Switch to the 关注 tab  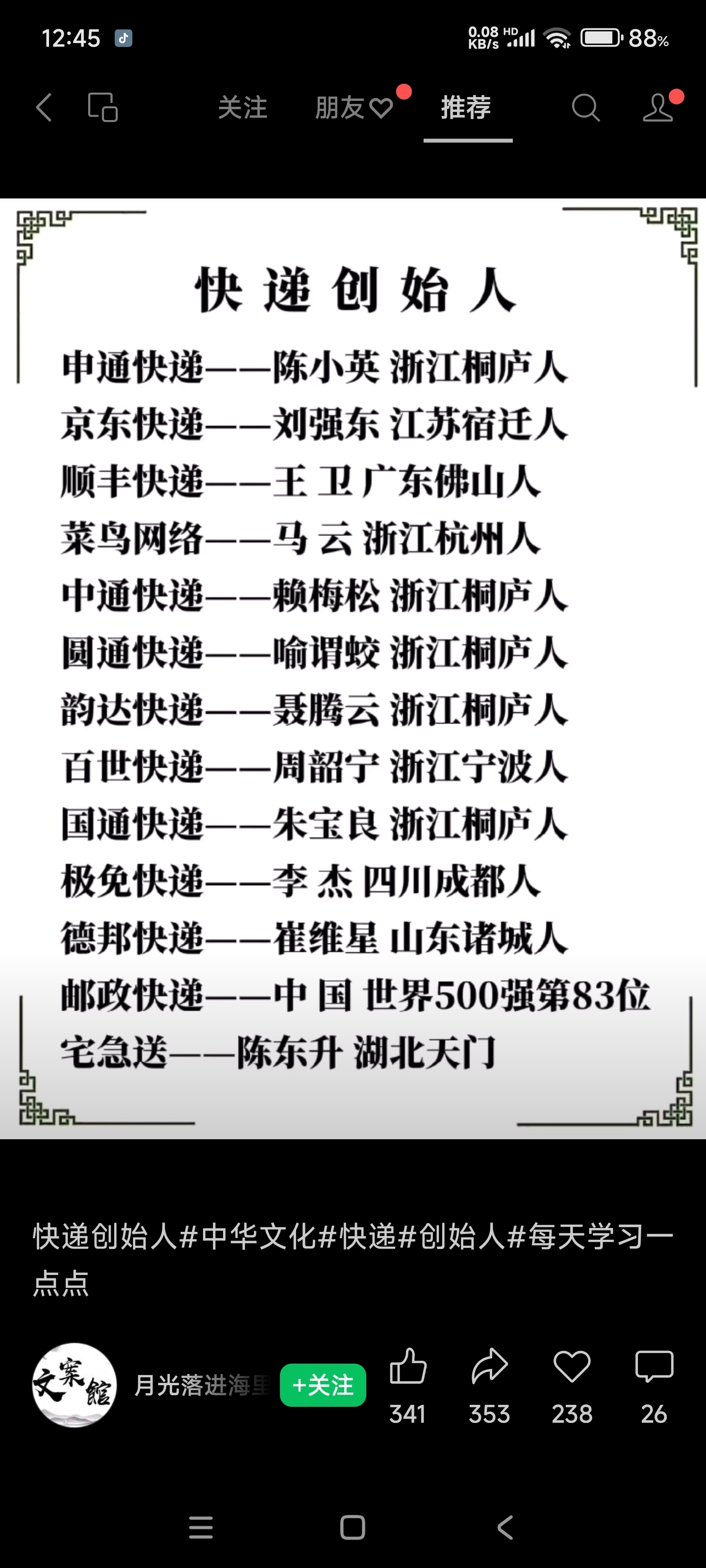point(242,108)
